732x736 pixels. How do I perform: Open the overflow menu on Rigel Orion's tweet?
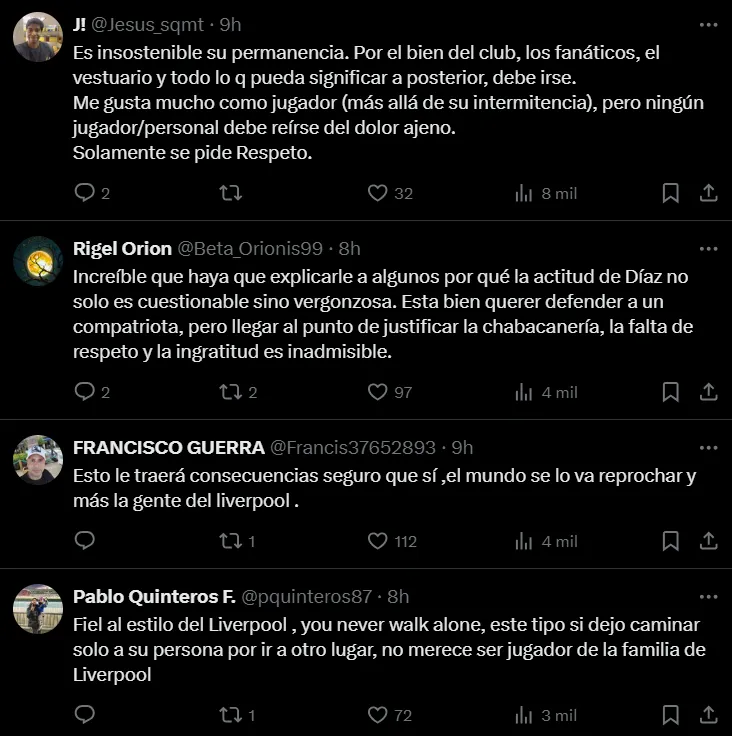point(708,248)
